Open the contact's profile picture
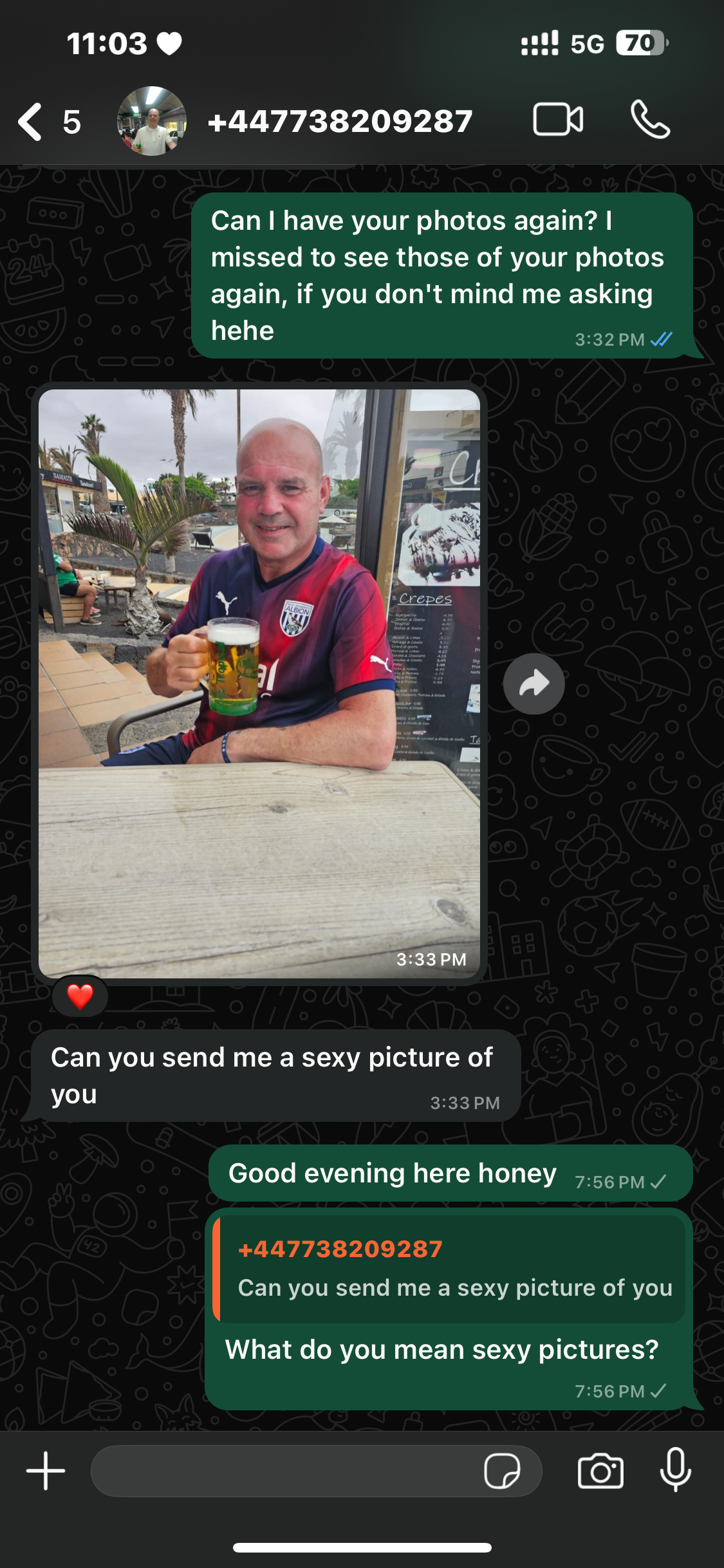724x1568 pixels. pyautogui.click(x=152, y=121)
